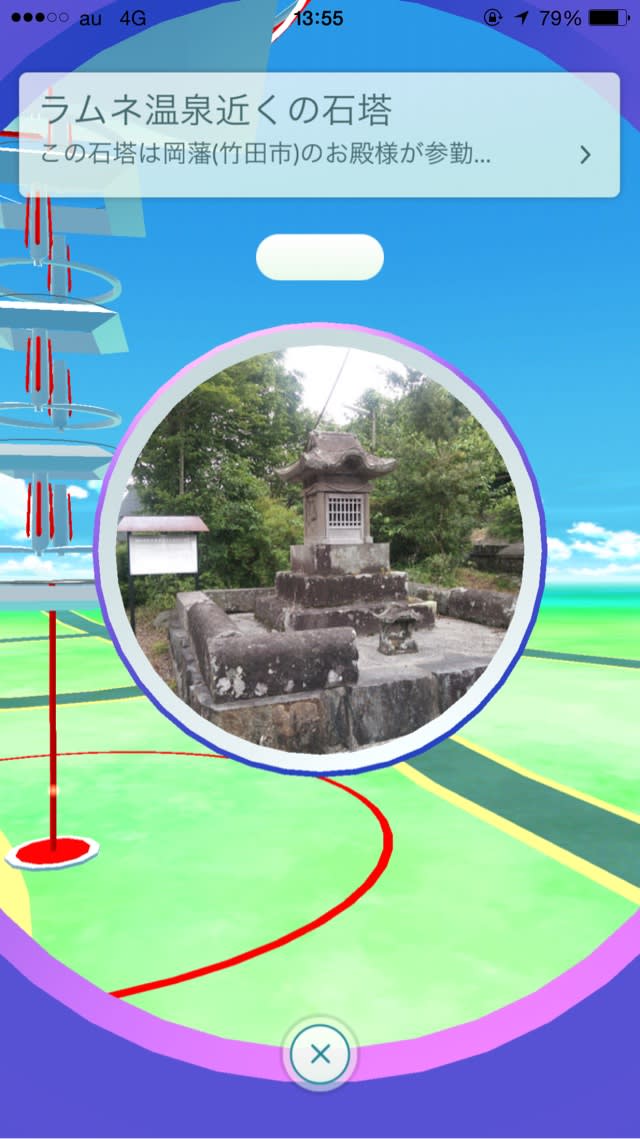Close the PokéStop view
Image resolution: width=640 pixels, height=1139 pixels.
pos(320,1053)
